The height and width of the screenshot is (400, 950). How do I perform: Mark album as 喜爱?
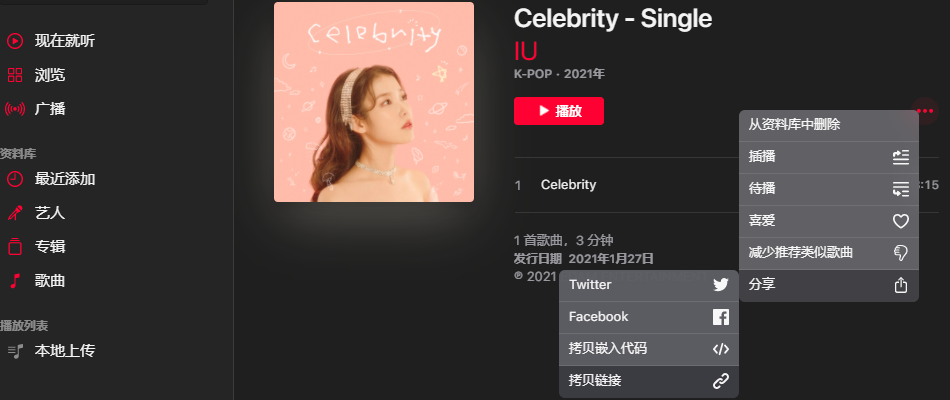click(x=828, y=221)
